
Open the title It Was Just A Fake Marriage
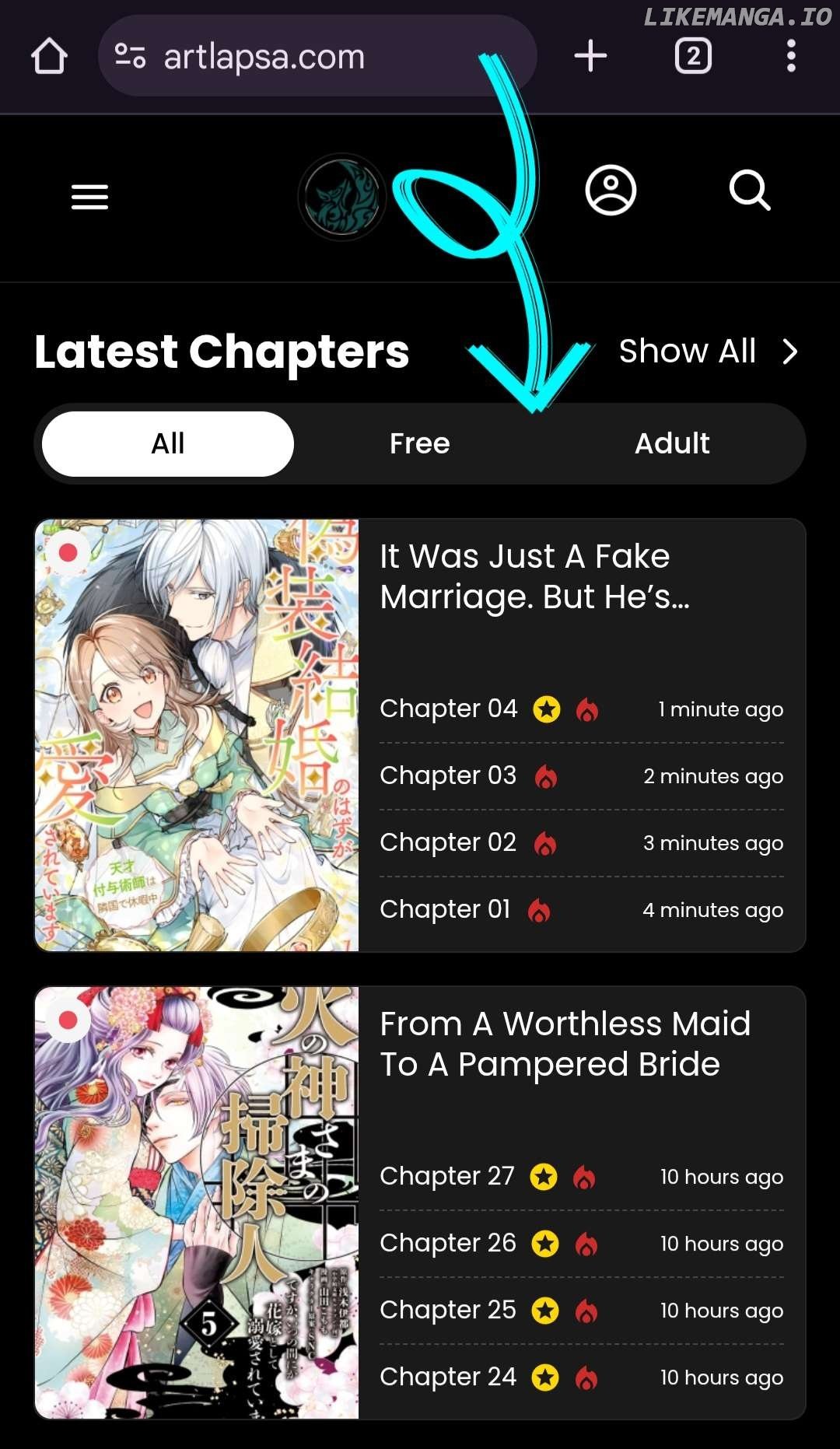534,576
